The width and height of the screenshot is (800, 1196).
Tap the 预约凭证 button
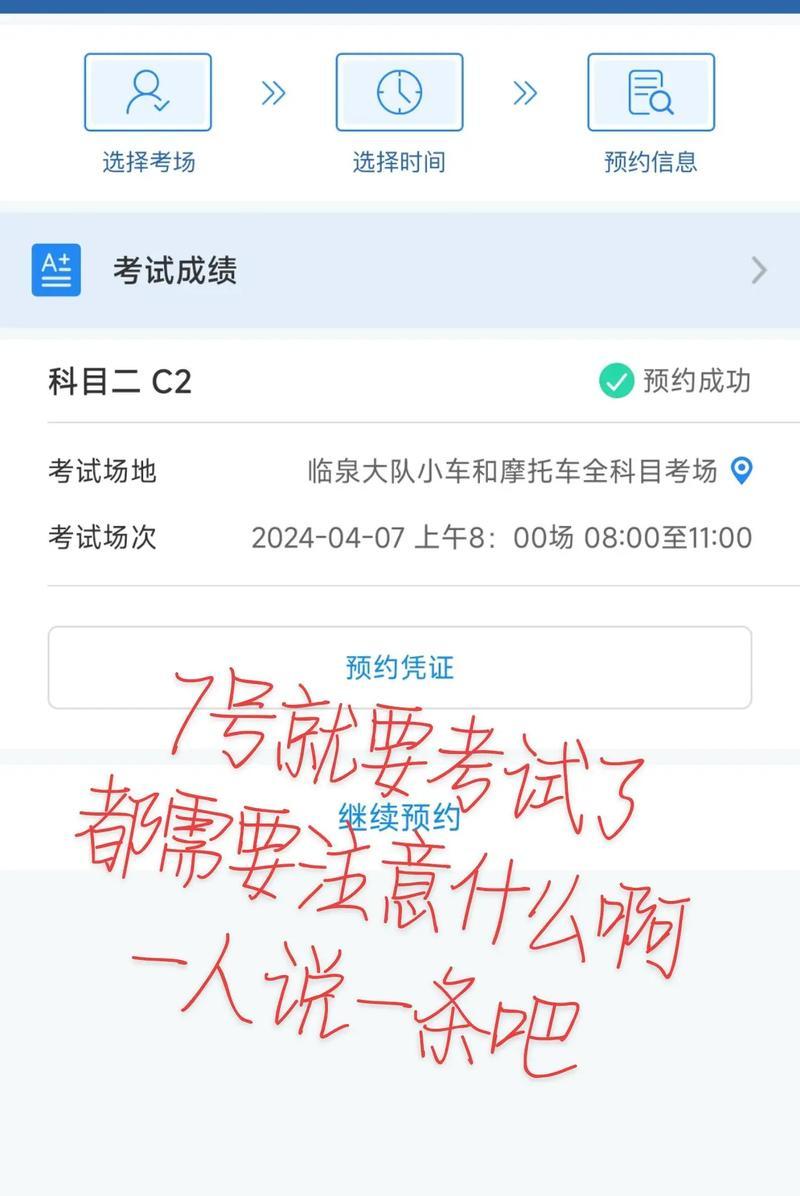[x=400, y=667]
